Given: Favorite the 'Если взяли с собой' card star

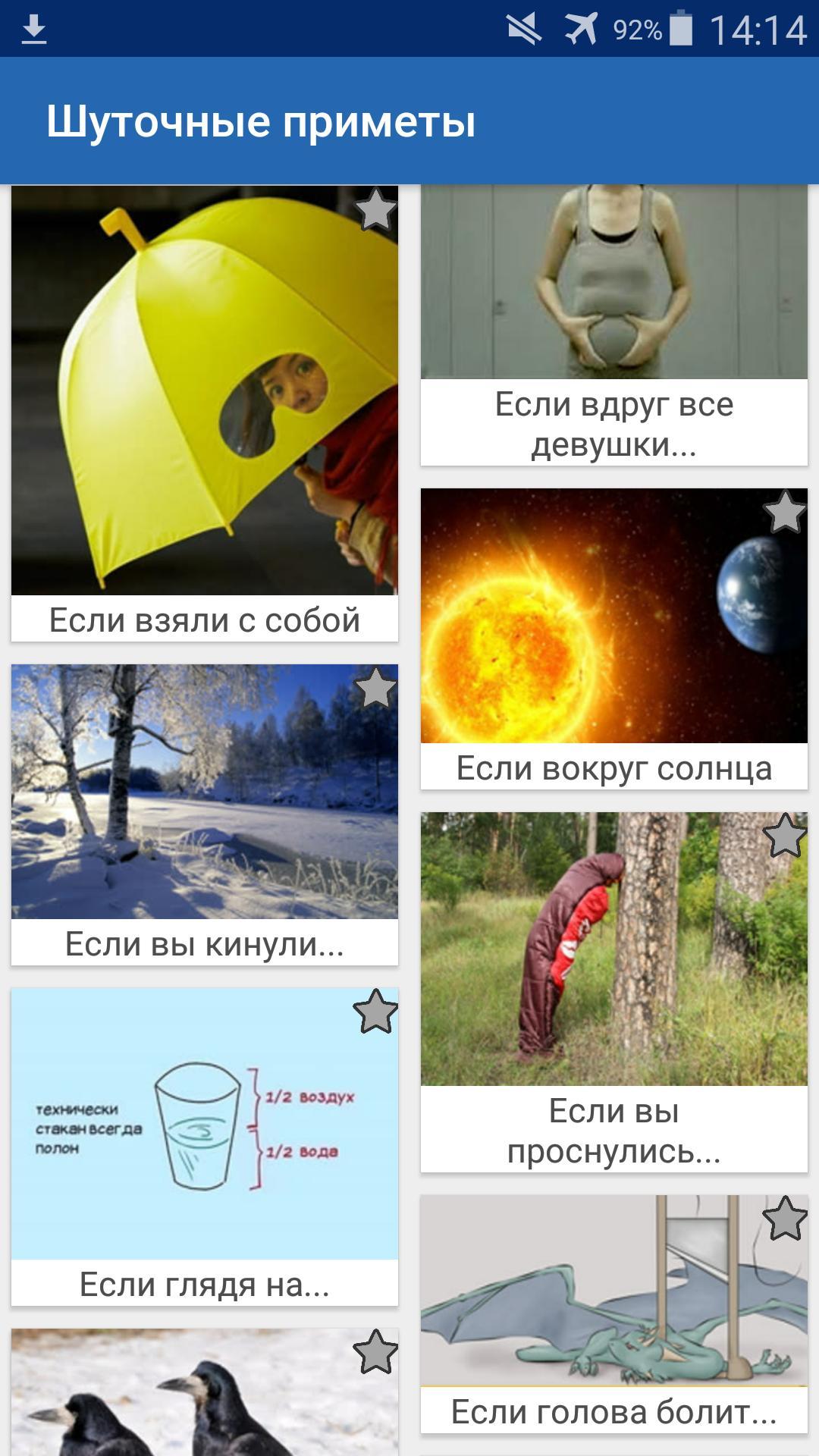Looking at the screenshot, I should 375,210.
